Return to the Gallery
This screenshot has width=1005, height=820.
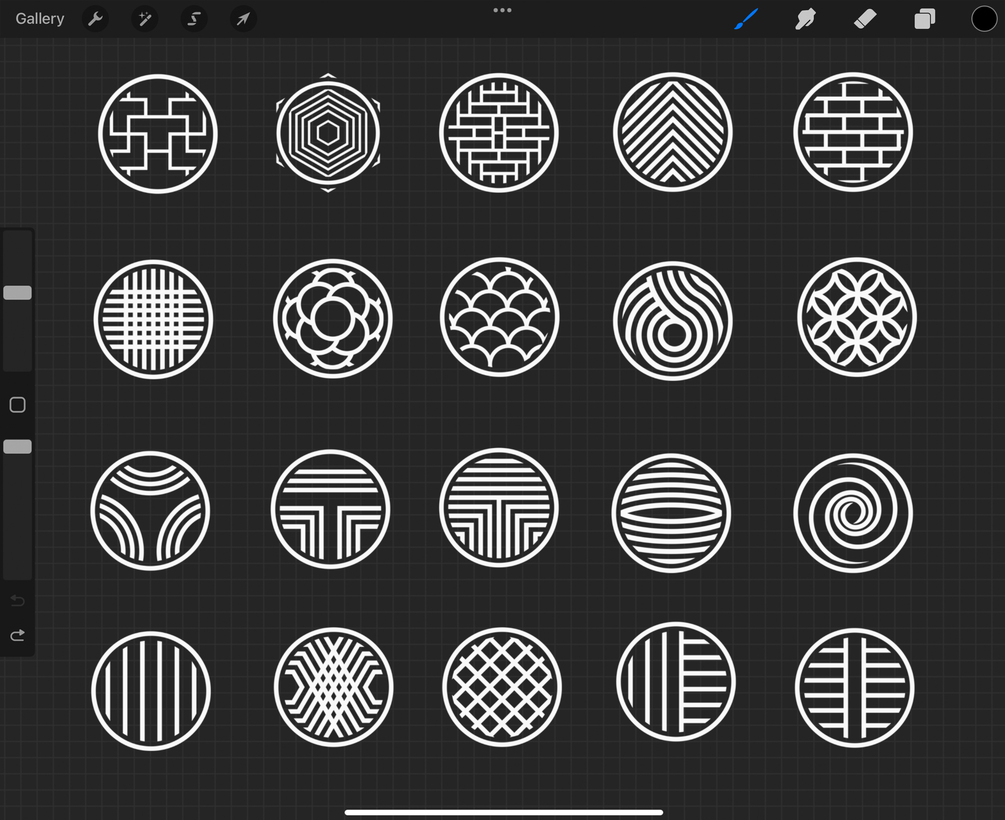tap(40, 18)
